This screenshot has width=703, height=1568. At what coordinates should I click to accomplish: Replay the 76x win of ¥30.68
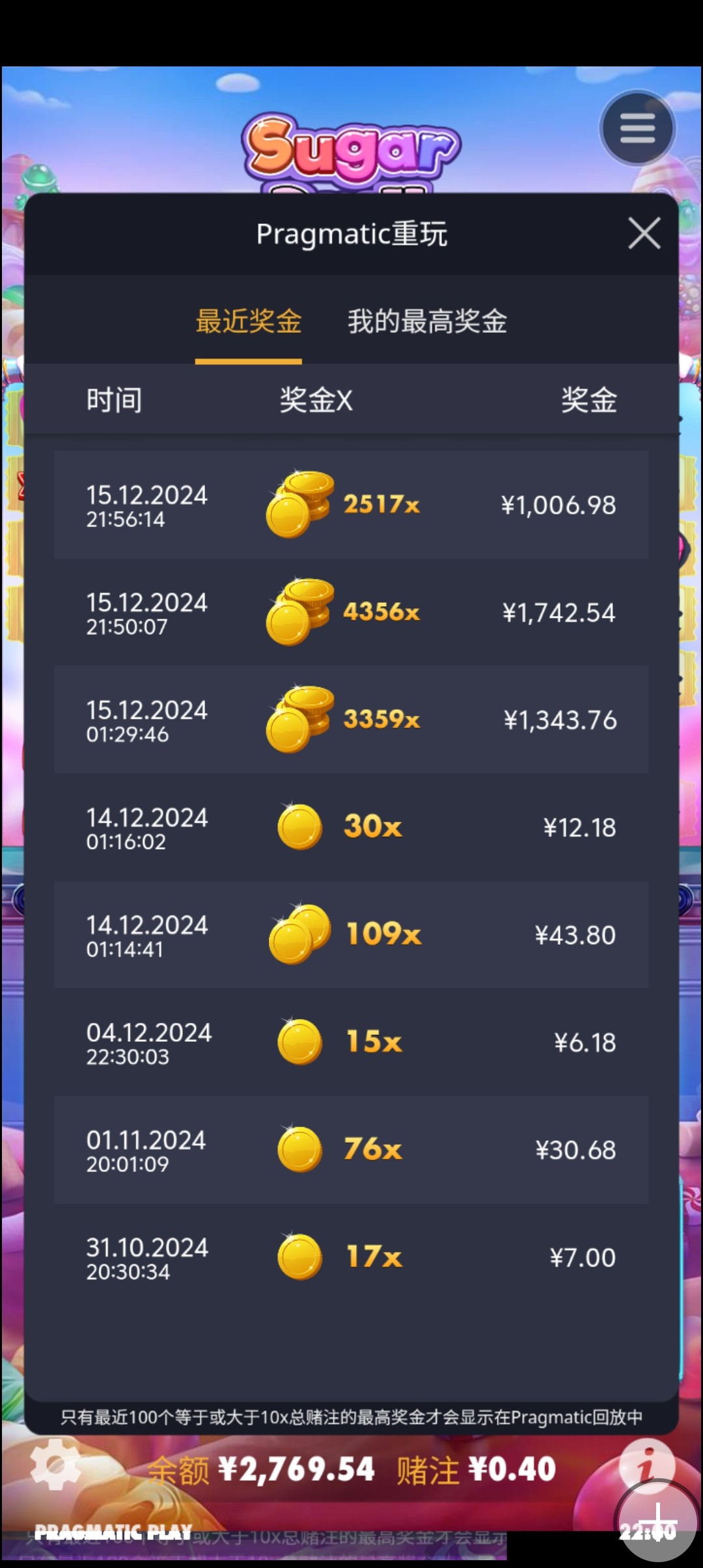351,1149
